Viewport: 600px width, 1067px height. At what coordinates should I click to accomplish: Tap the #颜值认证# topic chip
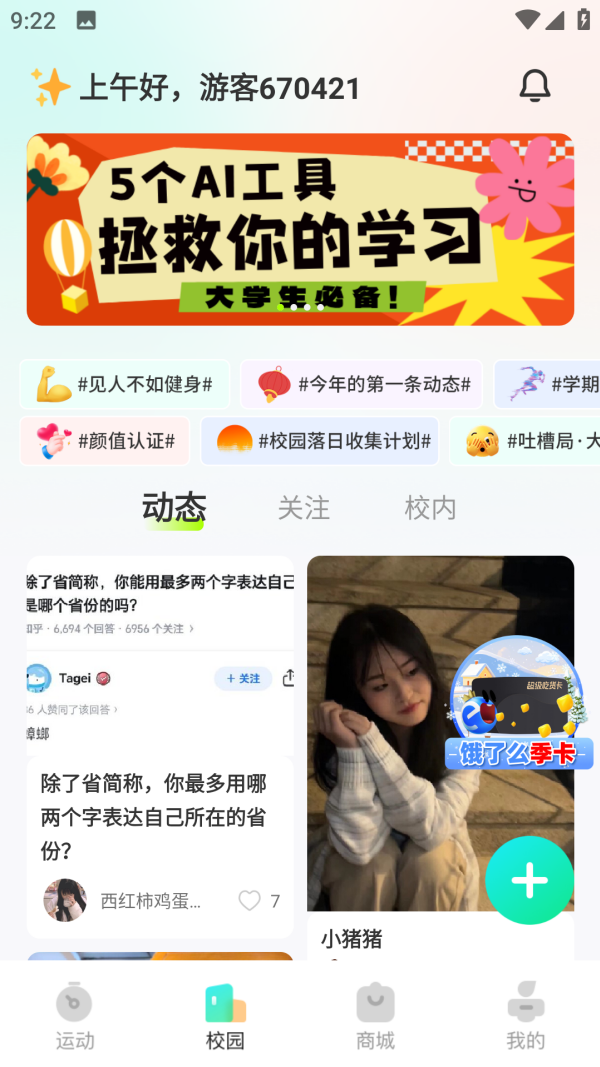click(105, 441)
